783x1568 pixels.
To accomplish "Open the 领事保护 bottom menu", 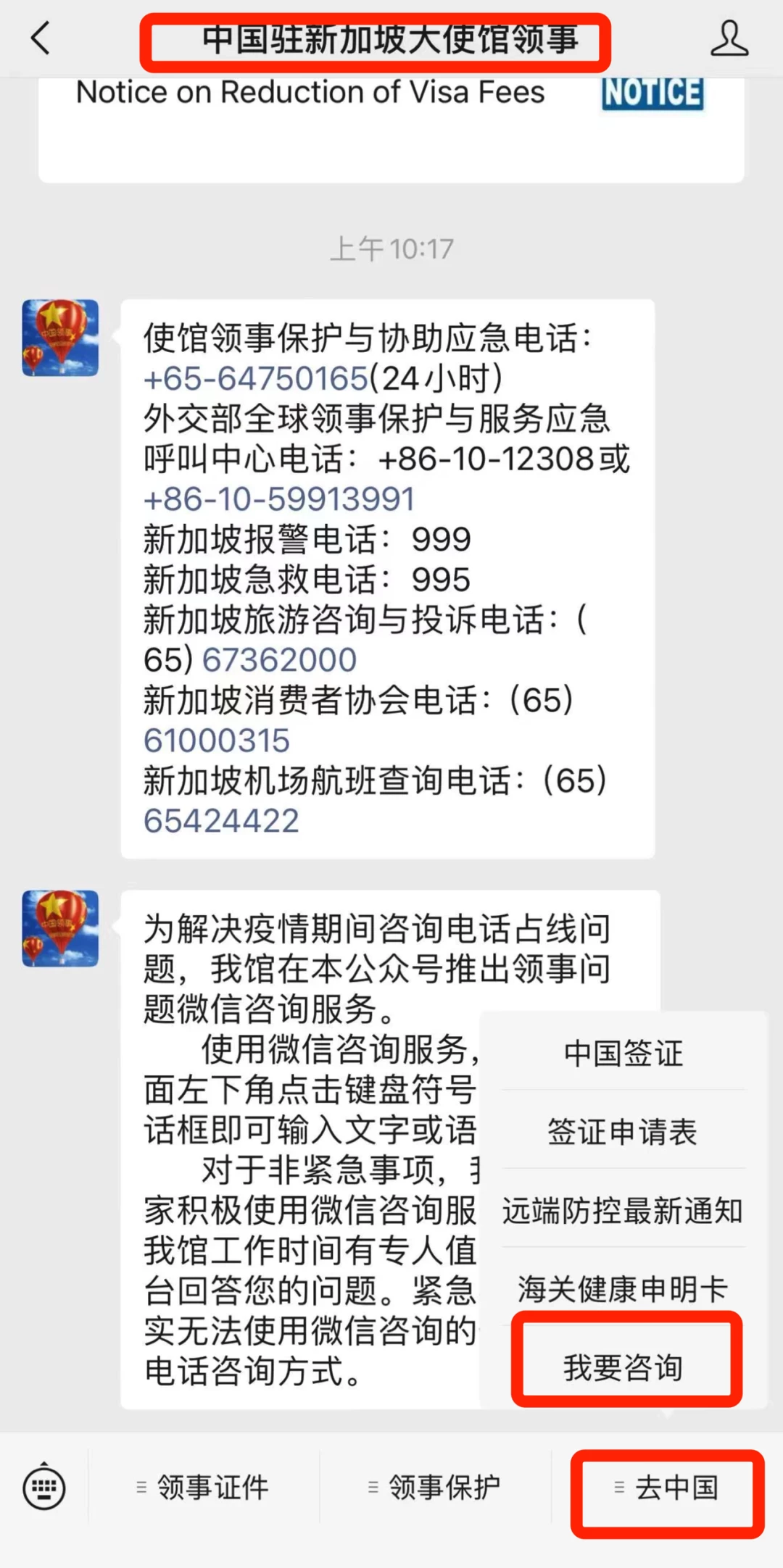I will (x=435, y=1487).
